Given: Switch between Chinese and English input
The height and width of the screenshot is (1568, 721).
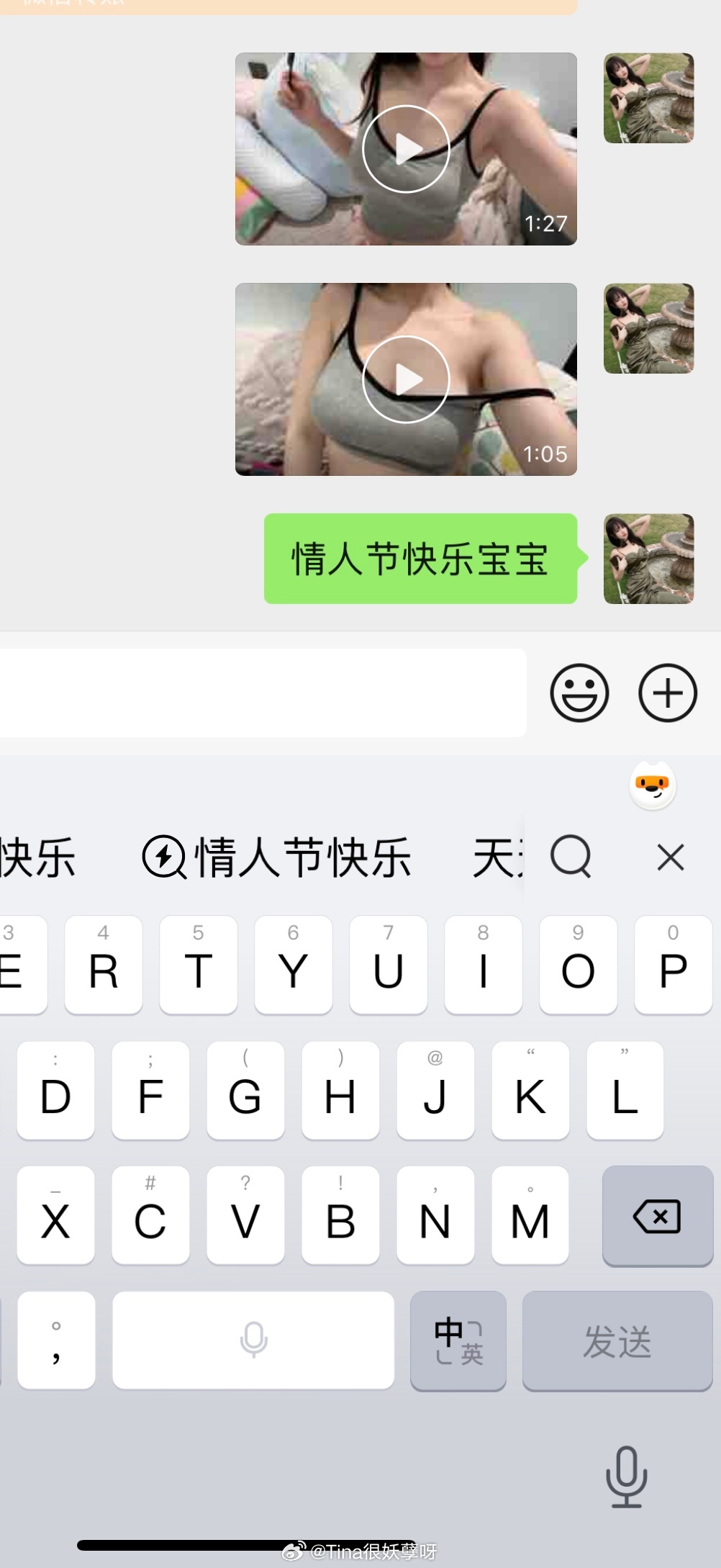Looking at the screenshot, I should pos(458,1341).
